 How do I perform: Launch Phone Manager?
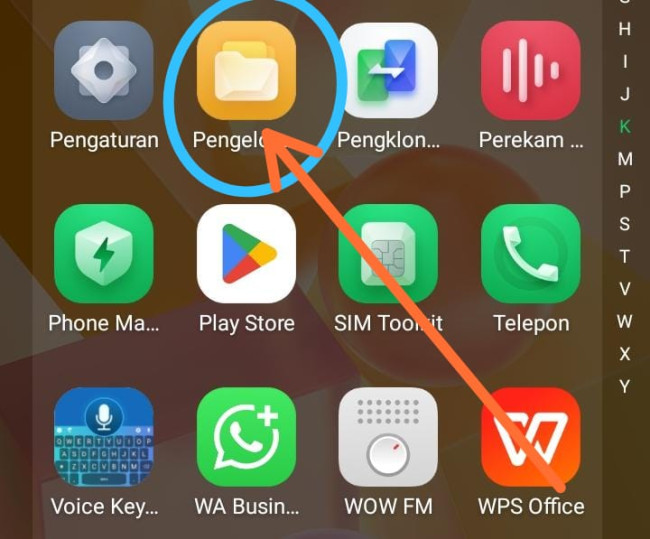[x=104, y=254]
